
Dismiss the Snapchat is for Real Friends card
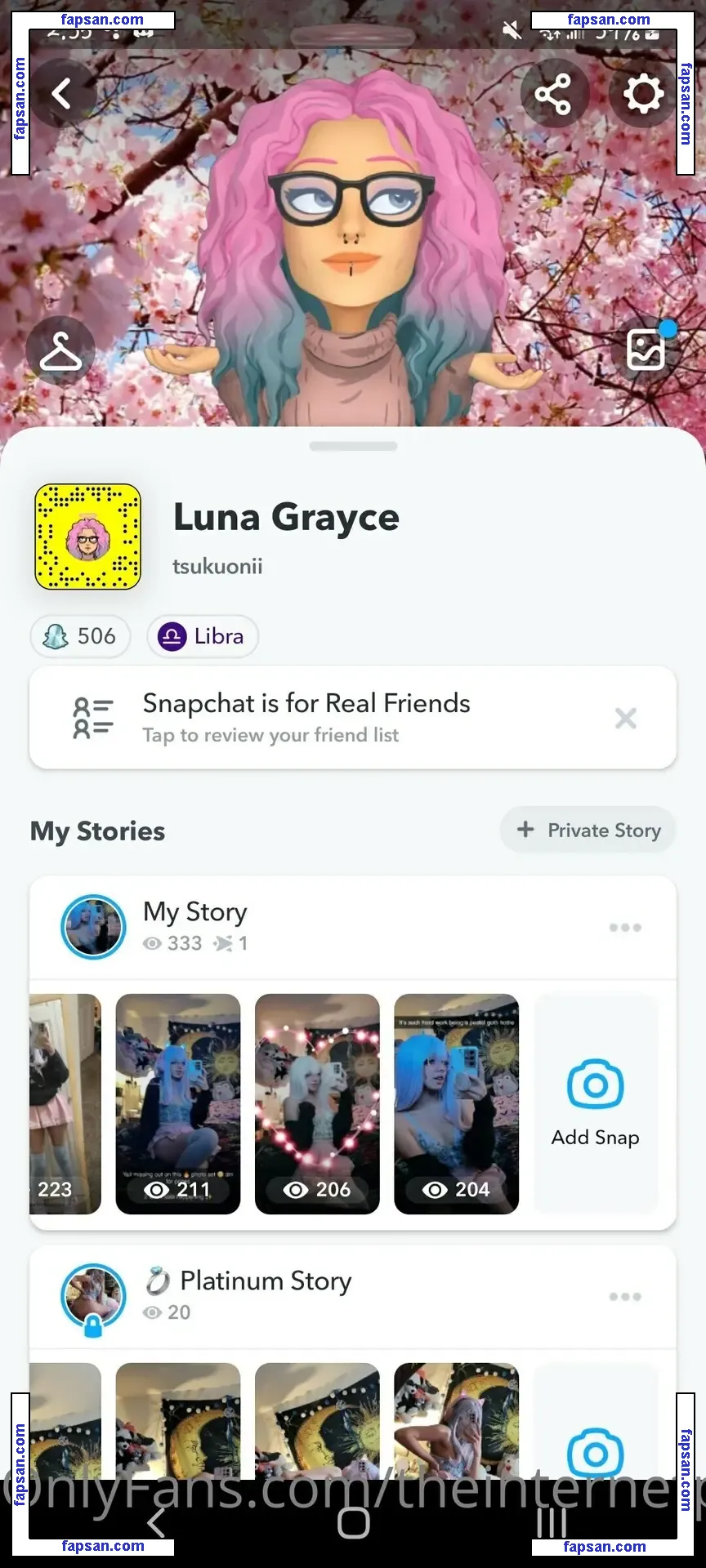coord(626,718)
